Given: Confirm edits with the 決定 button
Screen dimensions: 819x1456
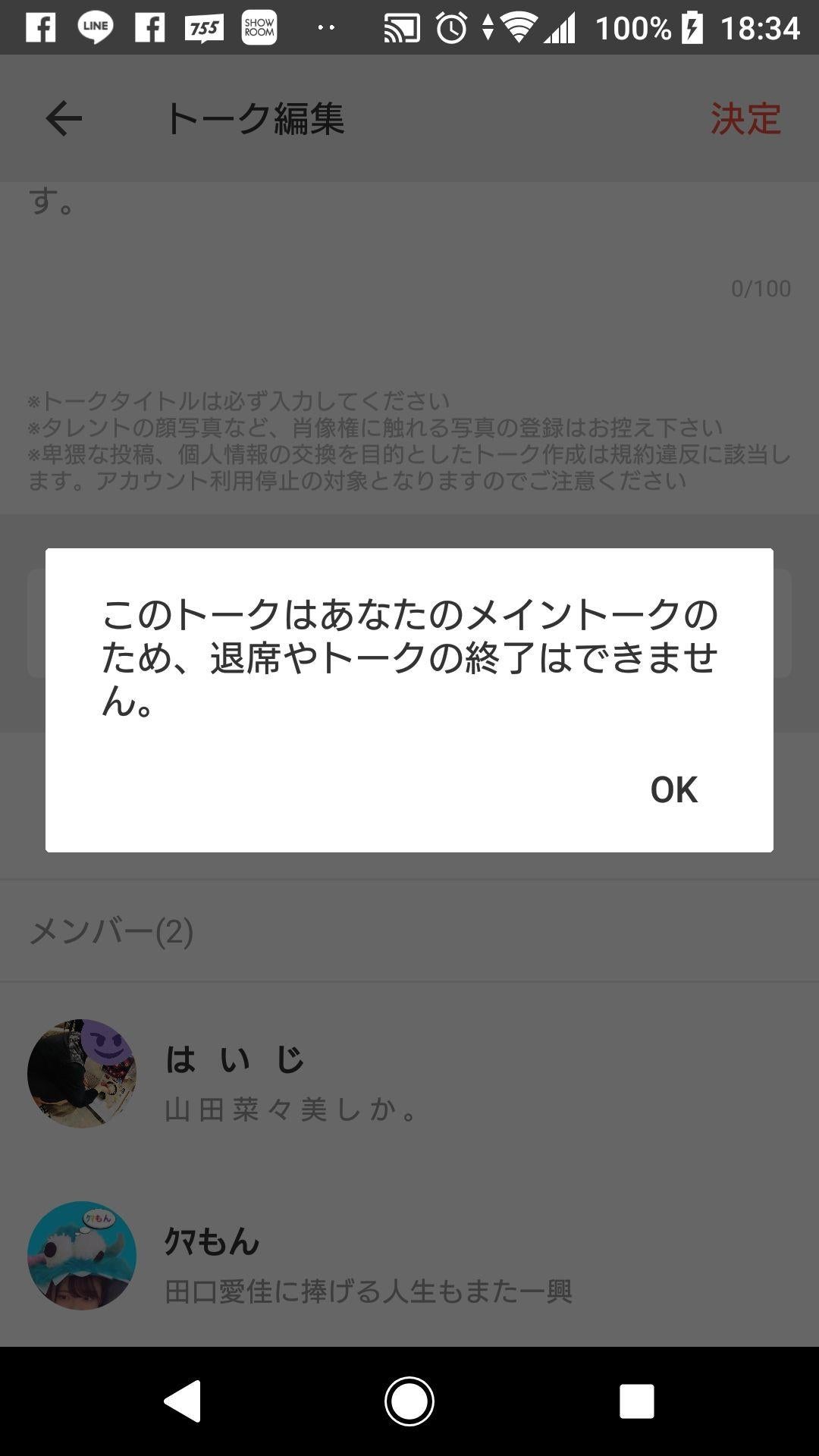Looking at the screenshot, I should click(745, 118).
